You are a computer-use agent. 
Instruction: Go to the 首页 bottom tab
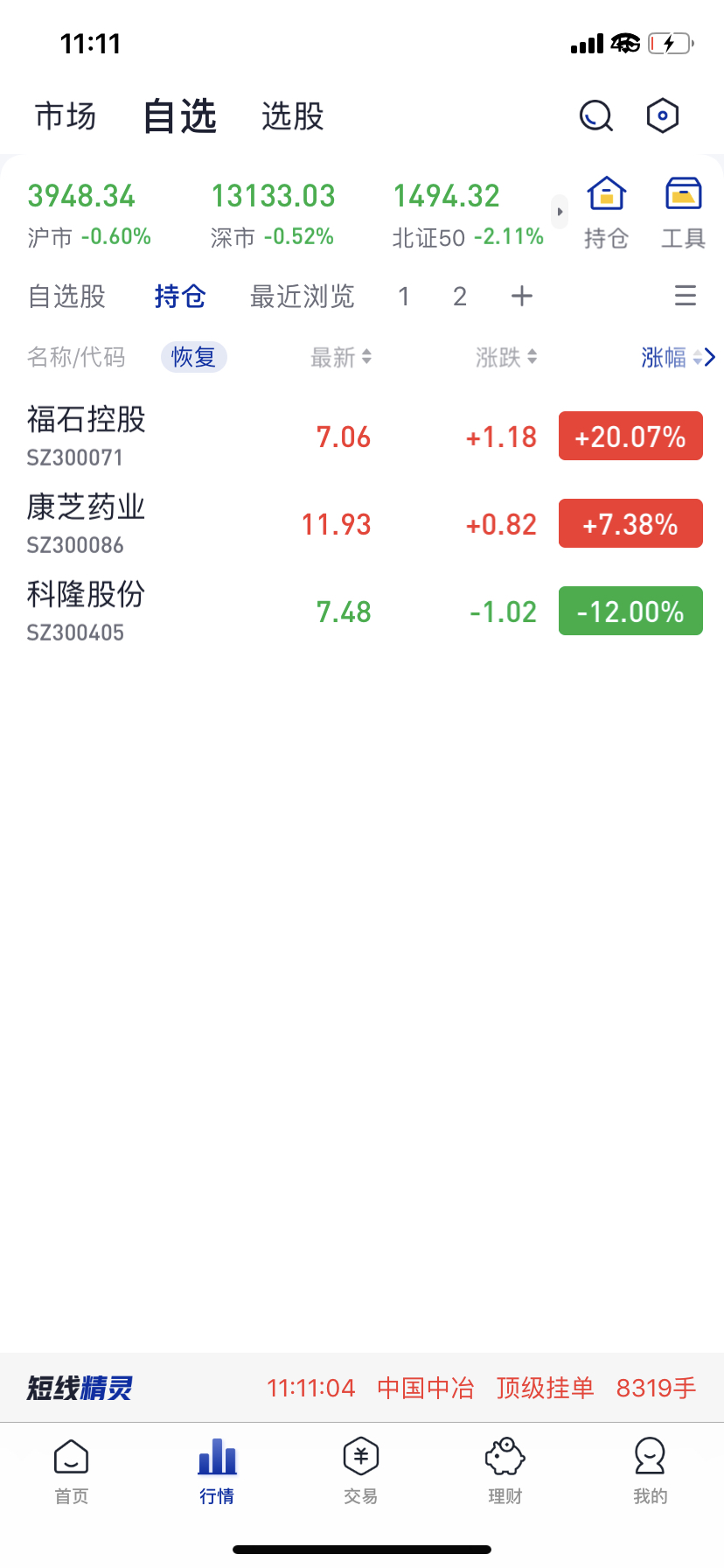[72, 1472]
